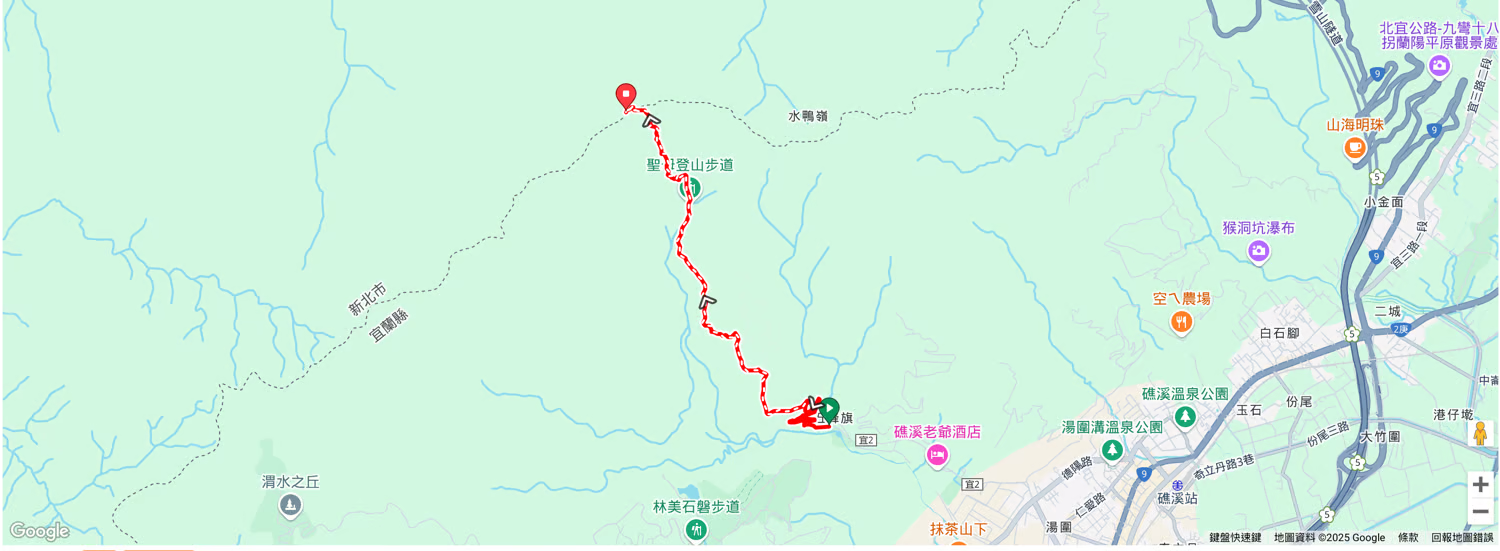Open the 條款 terms link
The width and height of the screenshot is (1500, 551).
pyautogui.click(x=1408, y=538)
